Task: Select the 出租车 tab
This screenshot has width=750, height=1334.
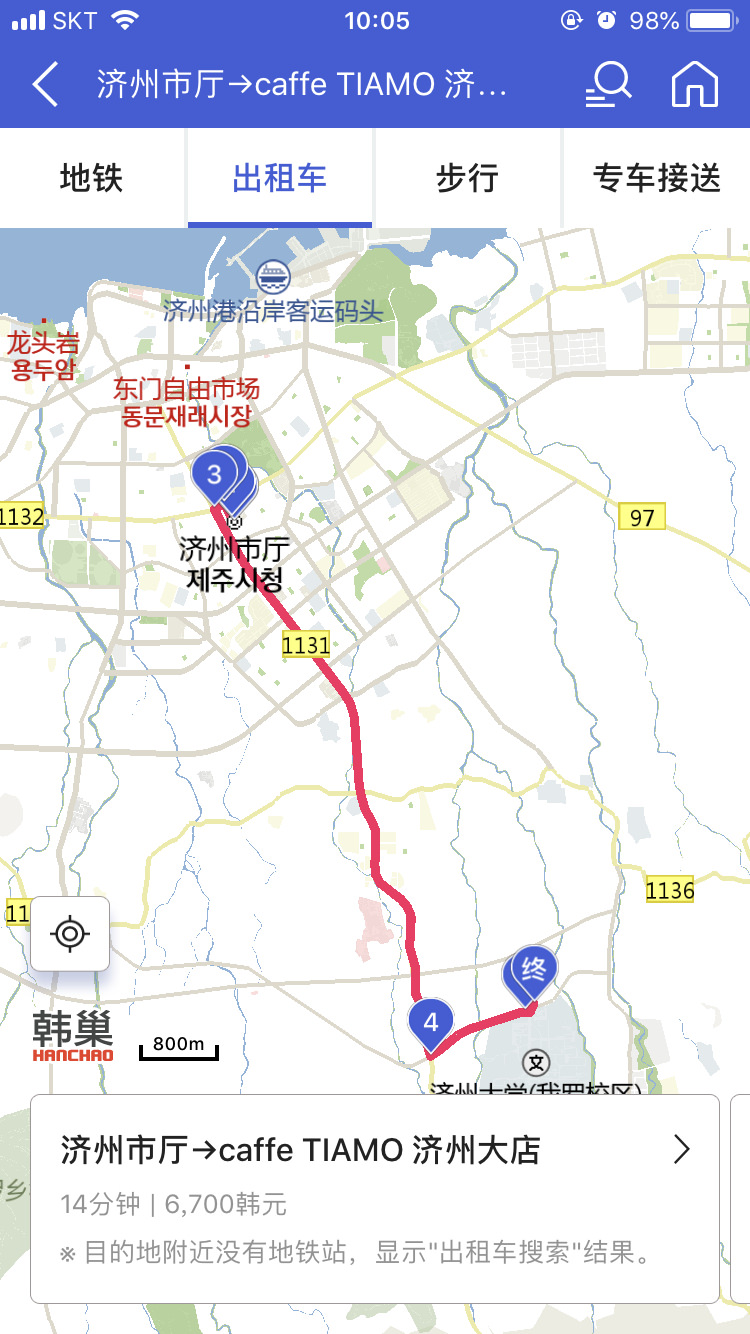Action: [x=279, y=179]
